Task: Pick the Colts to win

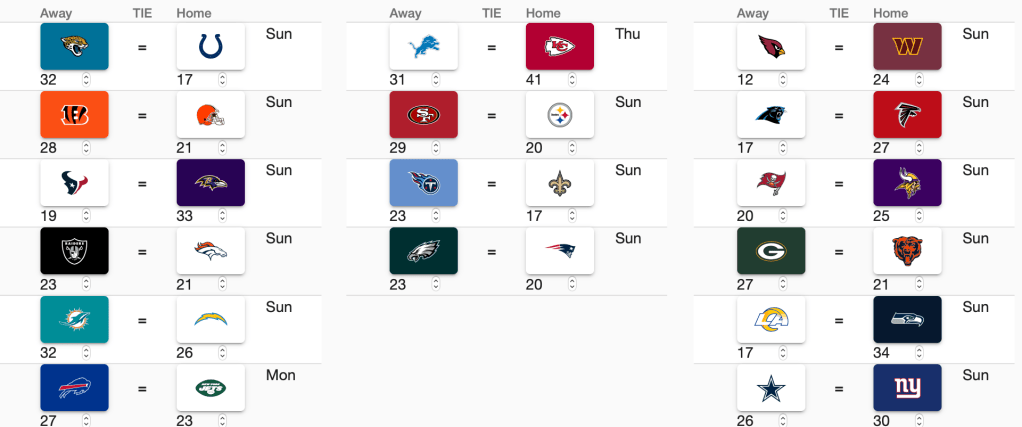Action: (x=210, y=46)
